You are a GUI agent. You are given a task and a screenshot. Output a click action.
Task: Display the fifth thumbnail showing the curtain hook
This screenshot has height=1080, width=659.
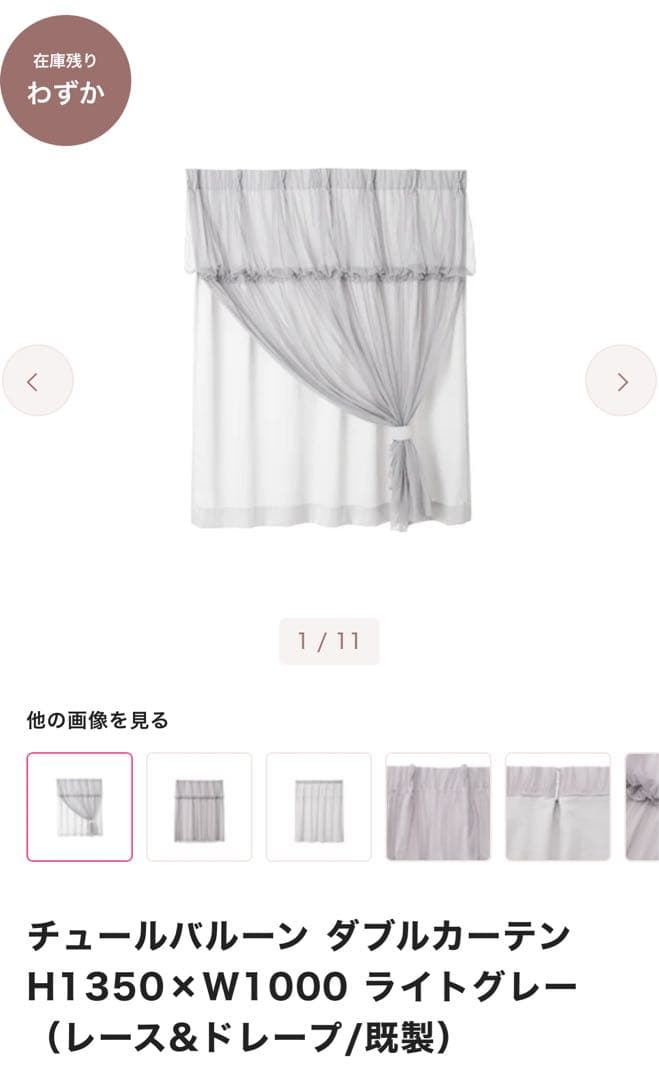[x=557, y=806]
